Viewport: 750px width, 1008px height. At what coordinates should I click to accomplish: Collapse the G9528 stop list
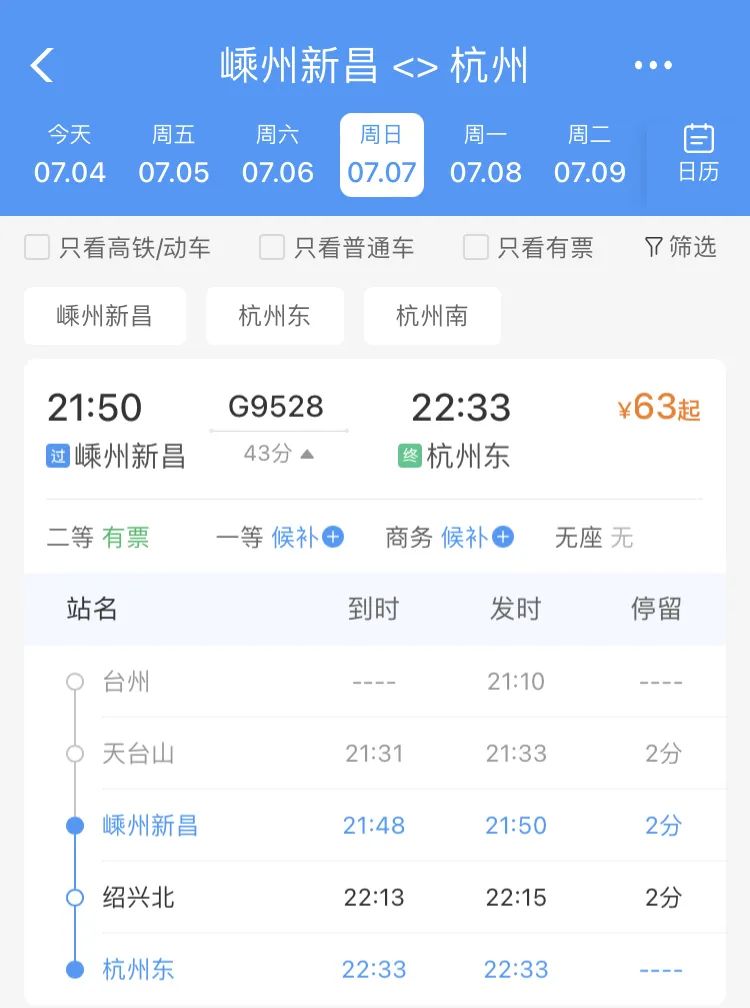coord(279,454)
